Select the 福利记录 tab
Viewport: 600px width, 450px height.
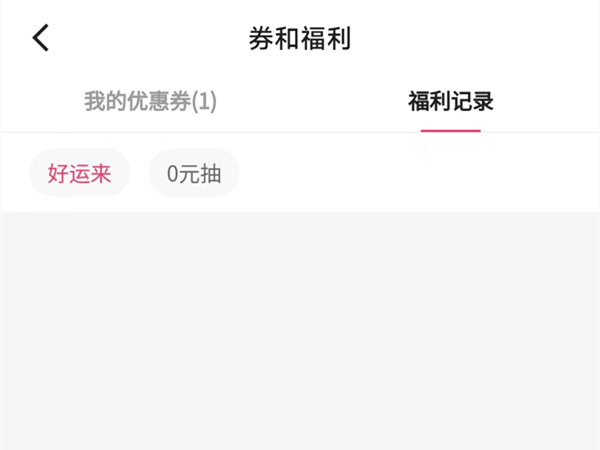[450, 101]
